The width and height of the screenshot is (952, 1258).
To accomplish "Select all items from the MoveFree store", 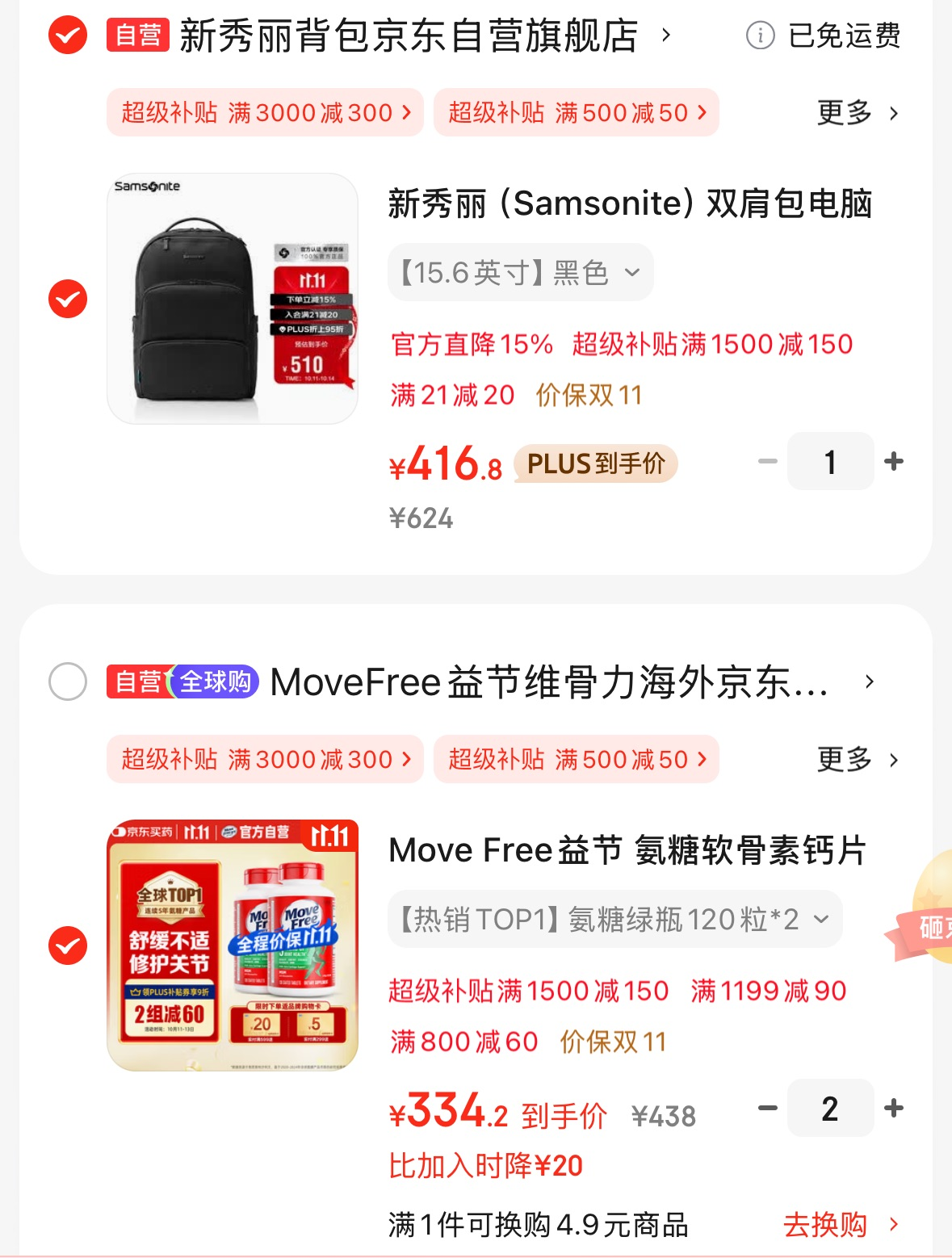I will tap(68, 682).
